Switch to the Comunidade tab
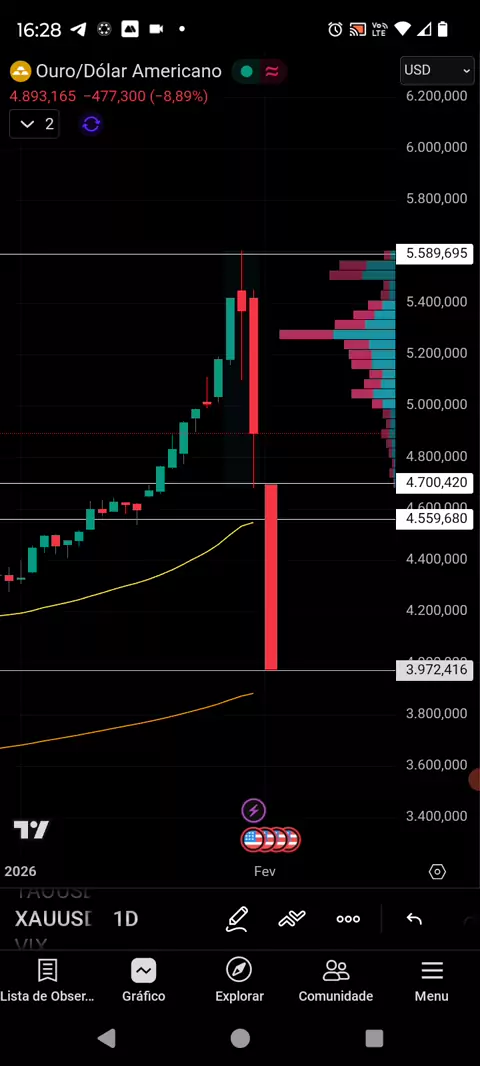 coord(336,980)
